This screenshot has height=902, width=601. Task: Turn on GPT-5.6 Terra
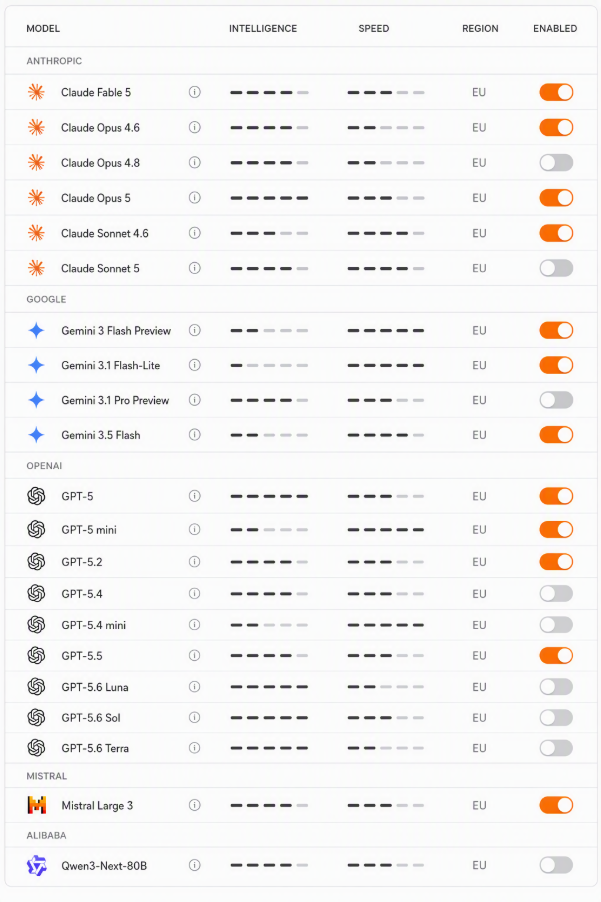coord(556,748)
